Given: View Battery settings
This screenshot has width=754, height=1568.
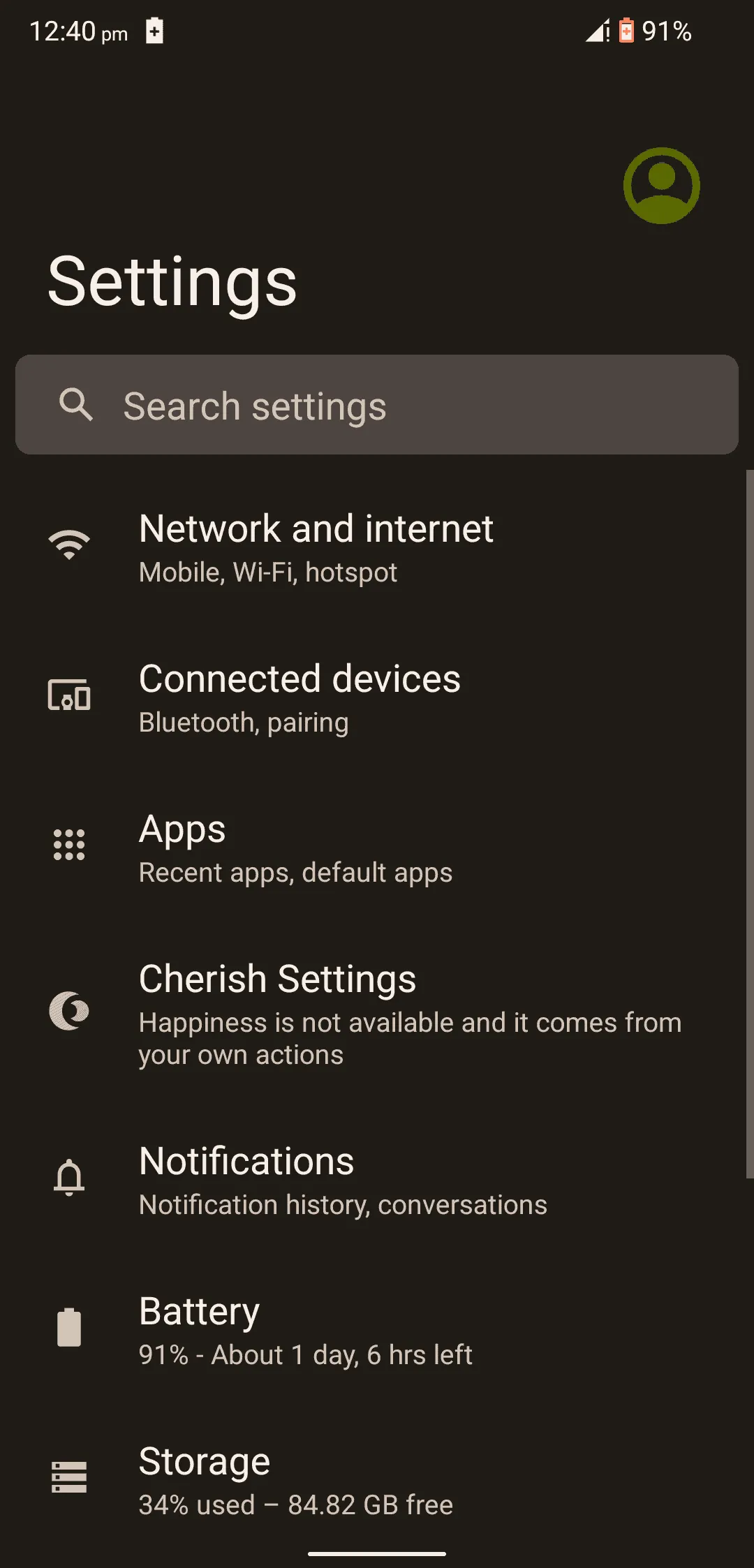Looking at the screenshot, I should click(305, 1331).
